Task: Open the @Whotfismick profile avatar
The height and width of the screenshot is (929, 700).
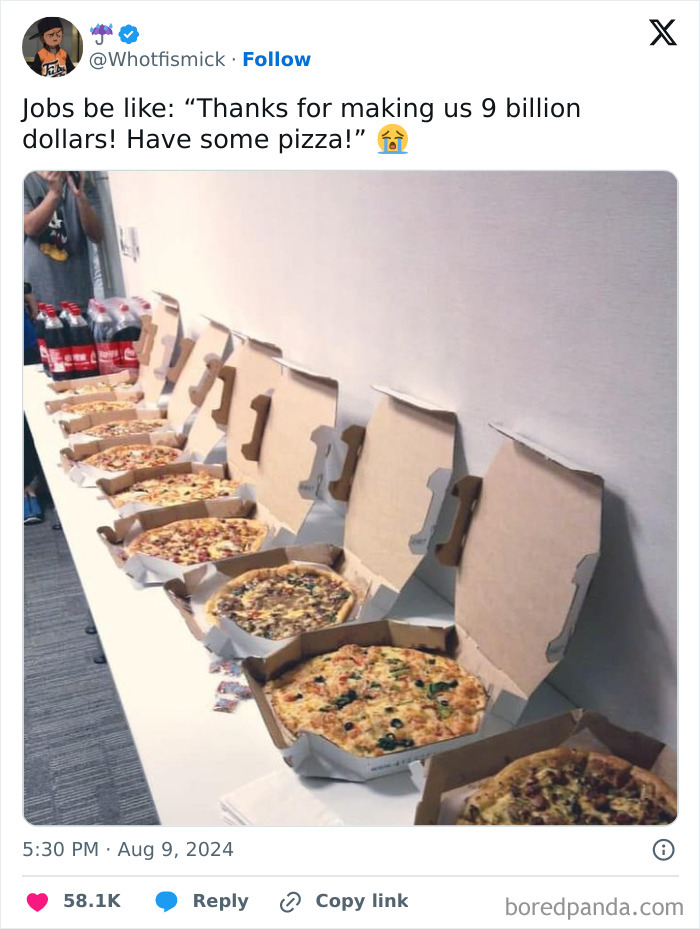Action: [52, 47]
